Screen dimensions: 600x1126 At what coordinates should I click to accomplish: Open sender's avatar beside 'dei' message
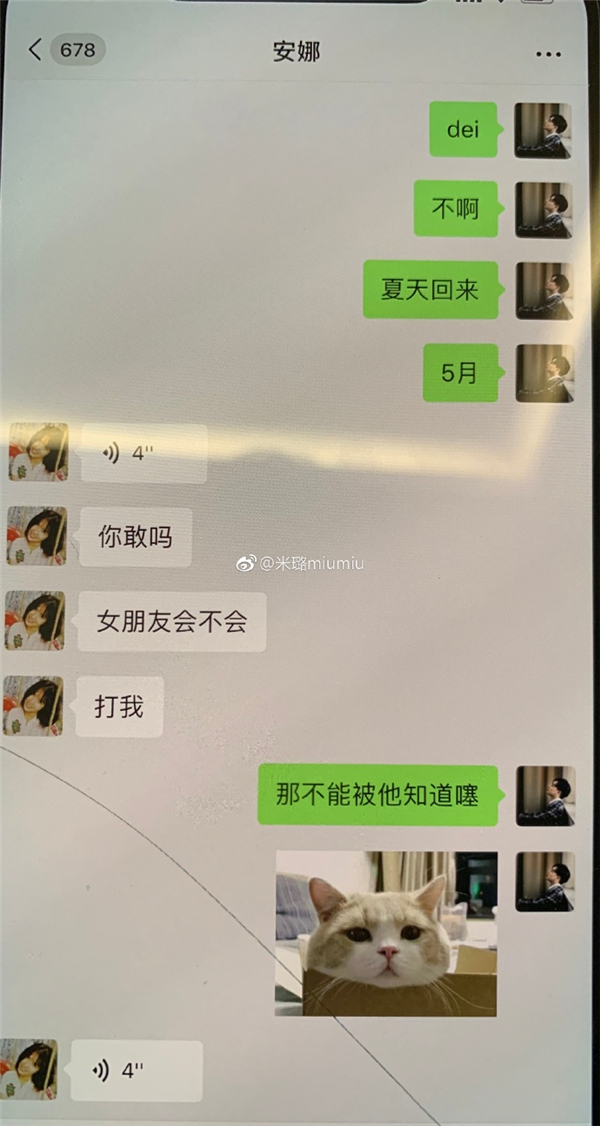543,131
